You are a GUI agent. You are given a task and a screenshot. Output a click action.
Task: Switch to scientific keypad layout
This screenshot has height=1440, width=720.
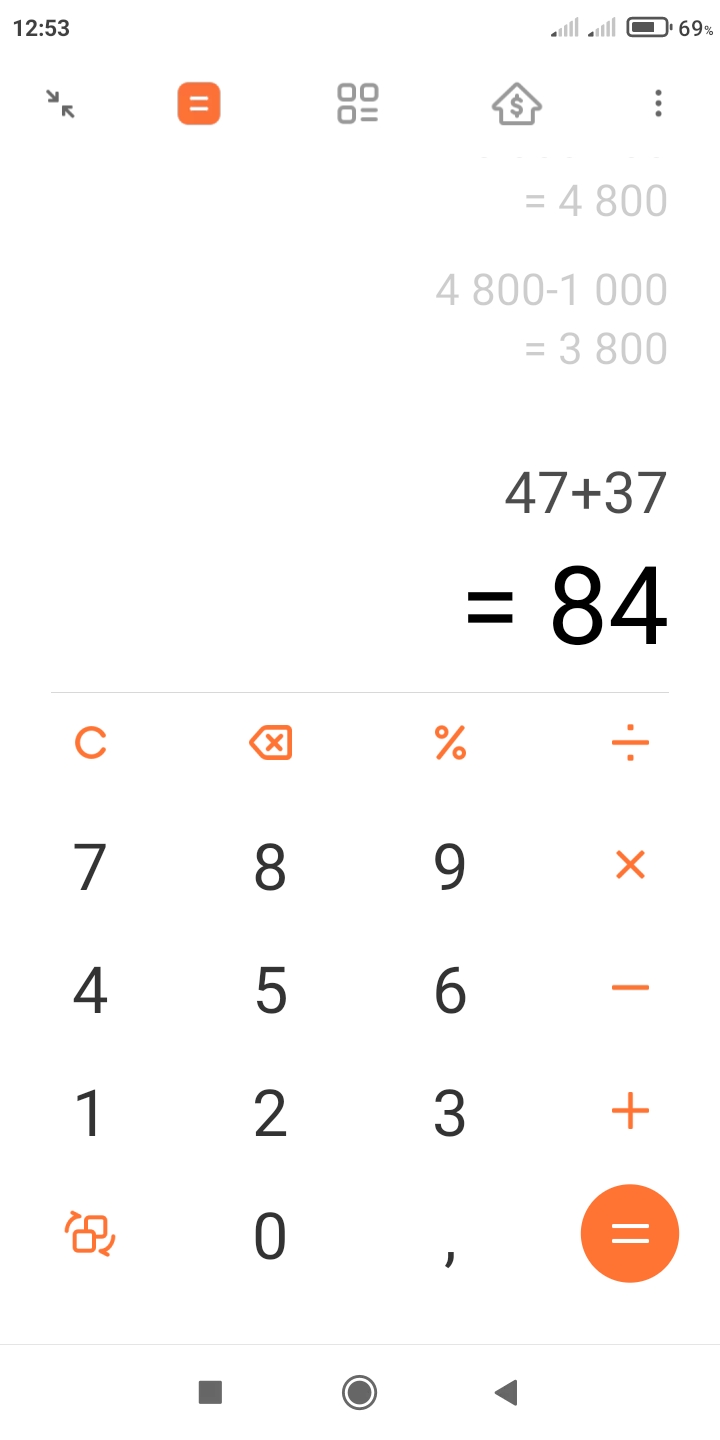point(90,1234)
